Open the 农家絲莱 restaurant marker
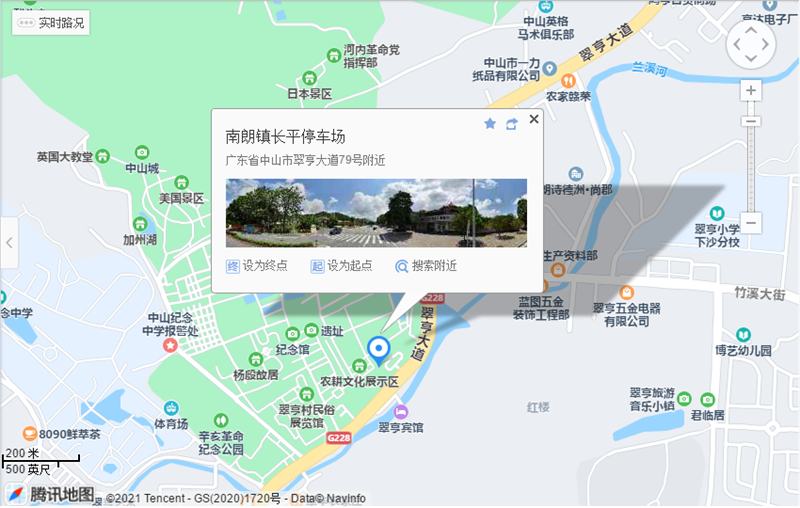Image resolution: width=800 pixels, height=508 pixels. (x=567, y=80)
